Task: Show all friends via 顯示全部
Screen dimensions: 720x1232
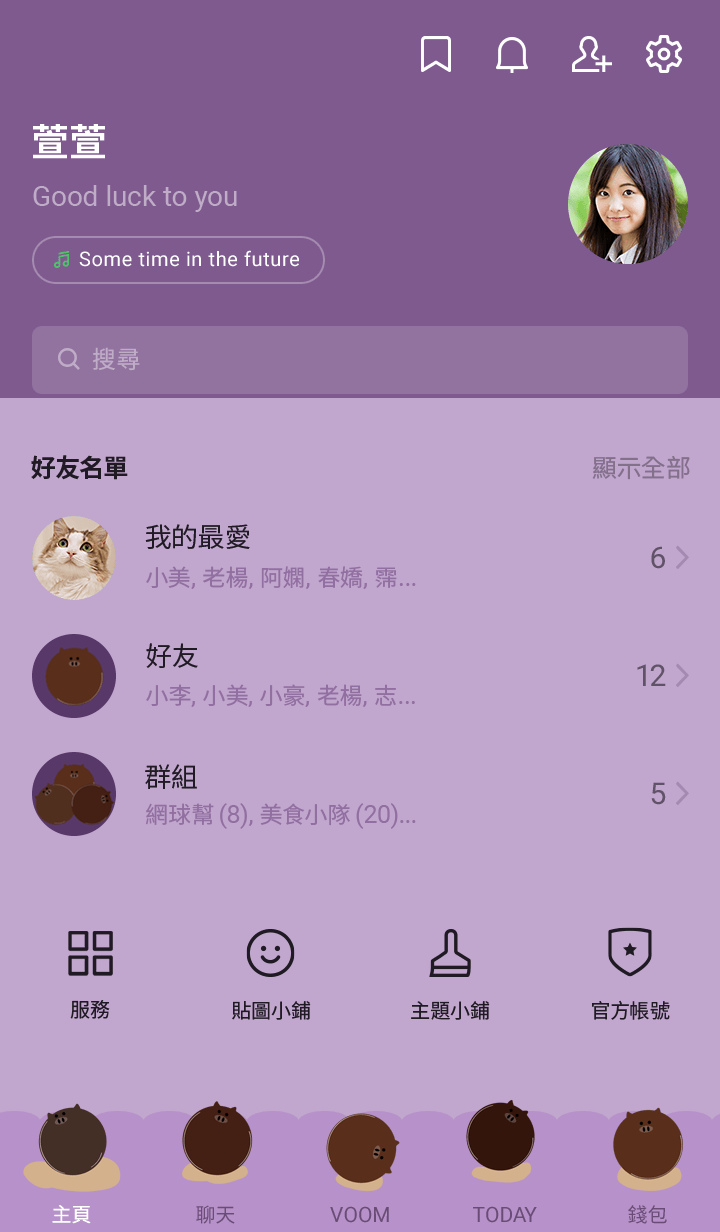Action: 641,468
